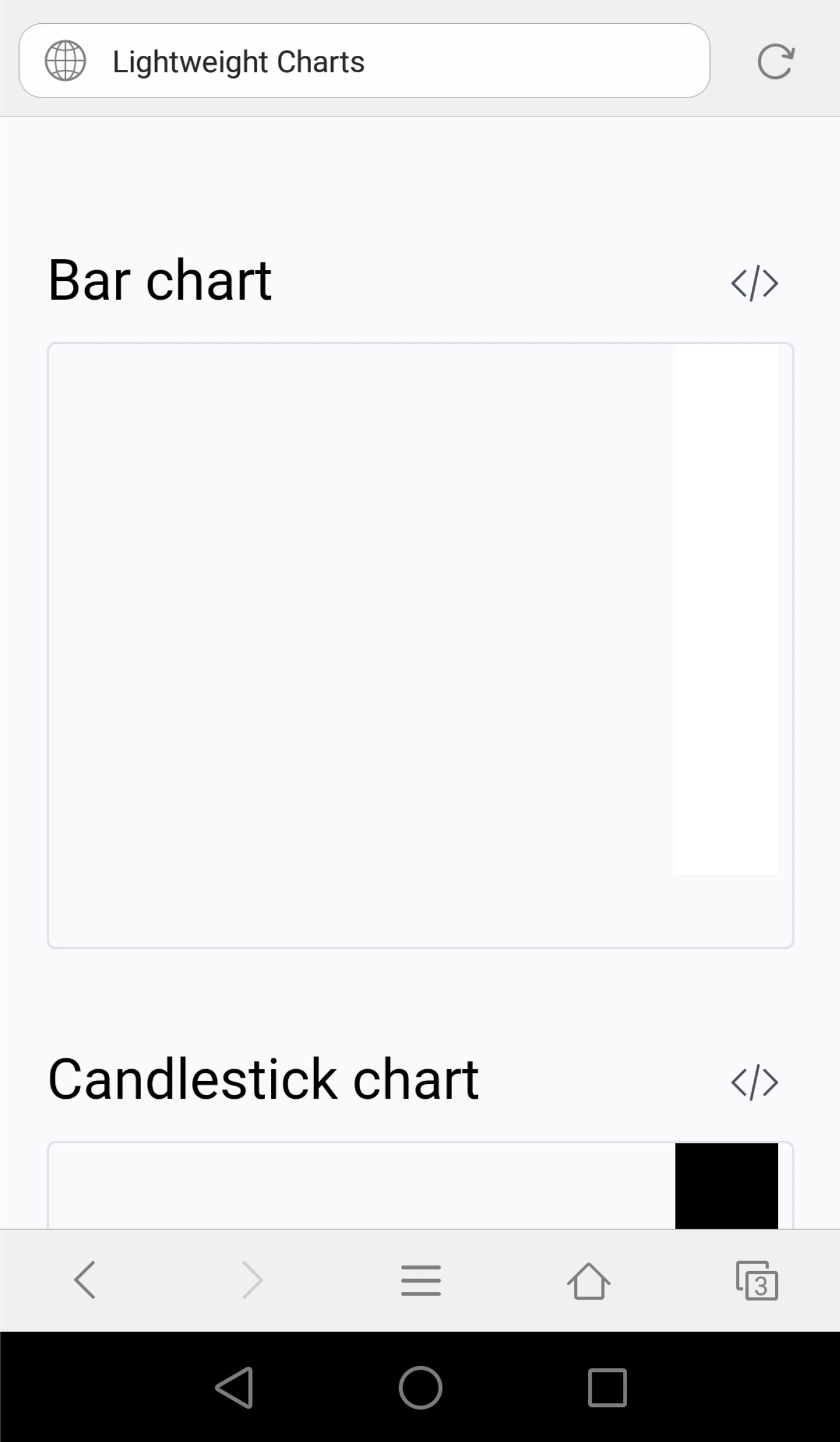The image size is (840, 1442).
Task: Reload the Lightweight Charts page
Action: click(776, 61)
